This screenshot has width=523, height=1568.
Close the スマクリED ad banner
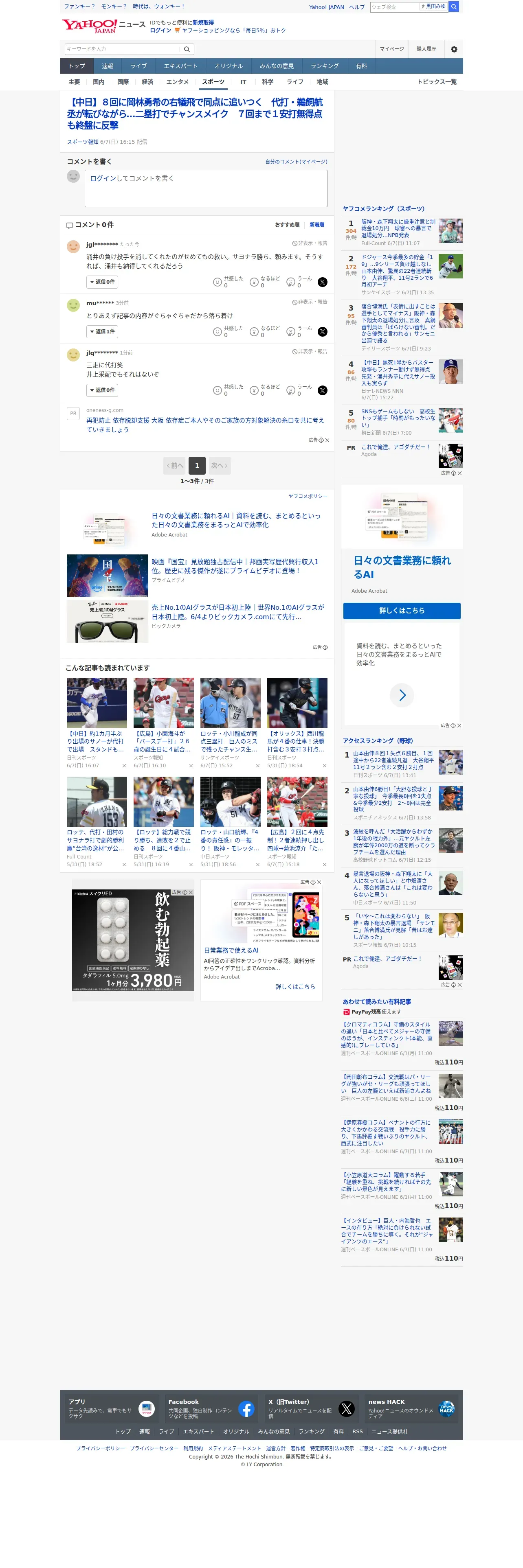[191, 892]
